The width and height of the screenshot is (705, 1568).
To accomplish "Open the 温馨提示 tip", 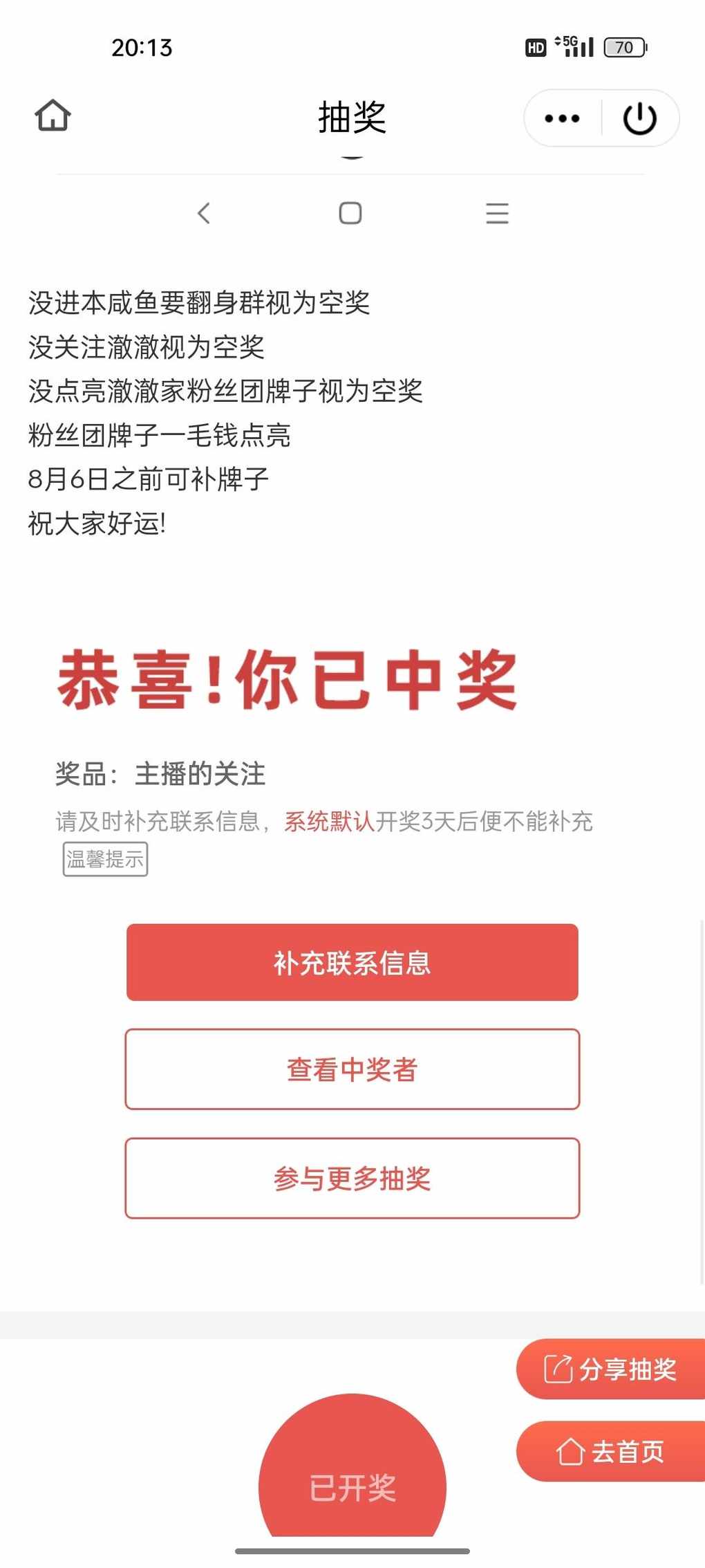I will click(105, 859).
